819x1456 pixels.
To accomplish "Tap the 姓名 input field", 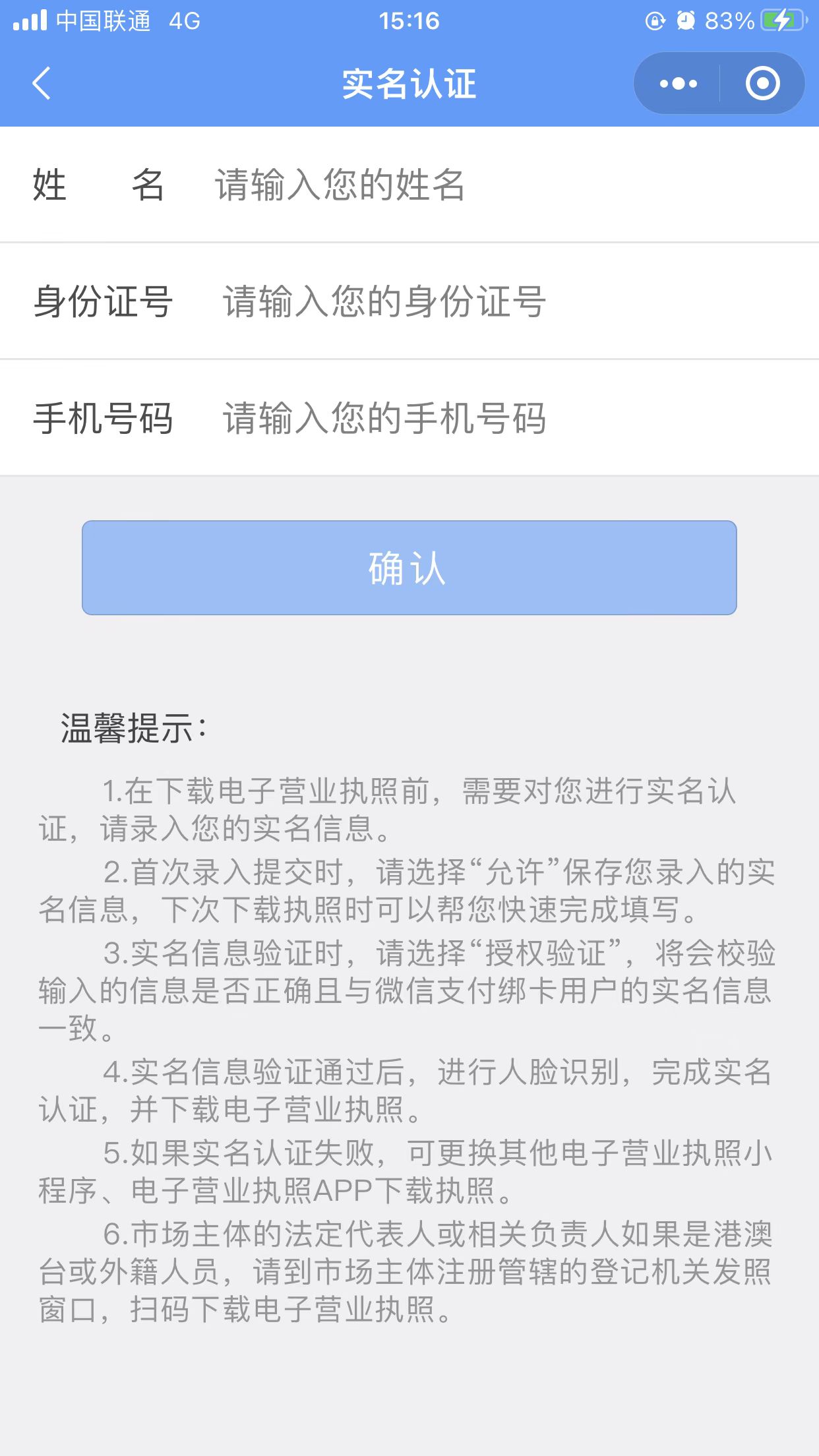I will [x=508, y=185].
